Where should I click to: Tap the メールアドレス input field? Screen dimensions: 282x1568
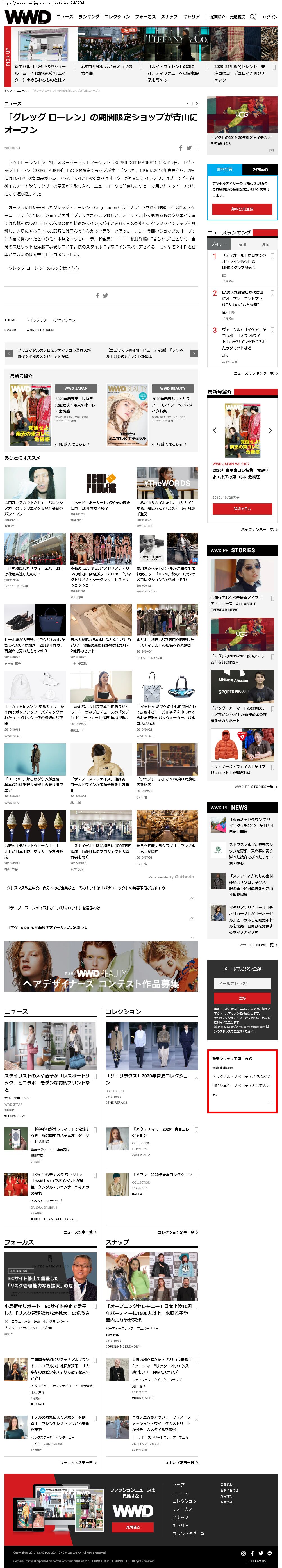[242, 984]
